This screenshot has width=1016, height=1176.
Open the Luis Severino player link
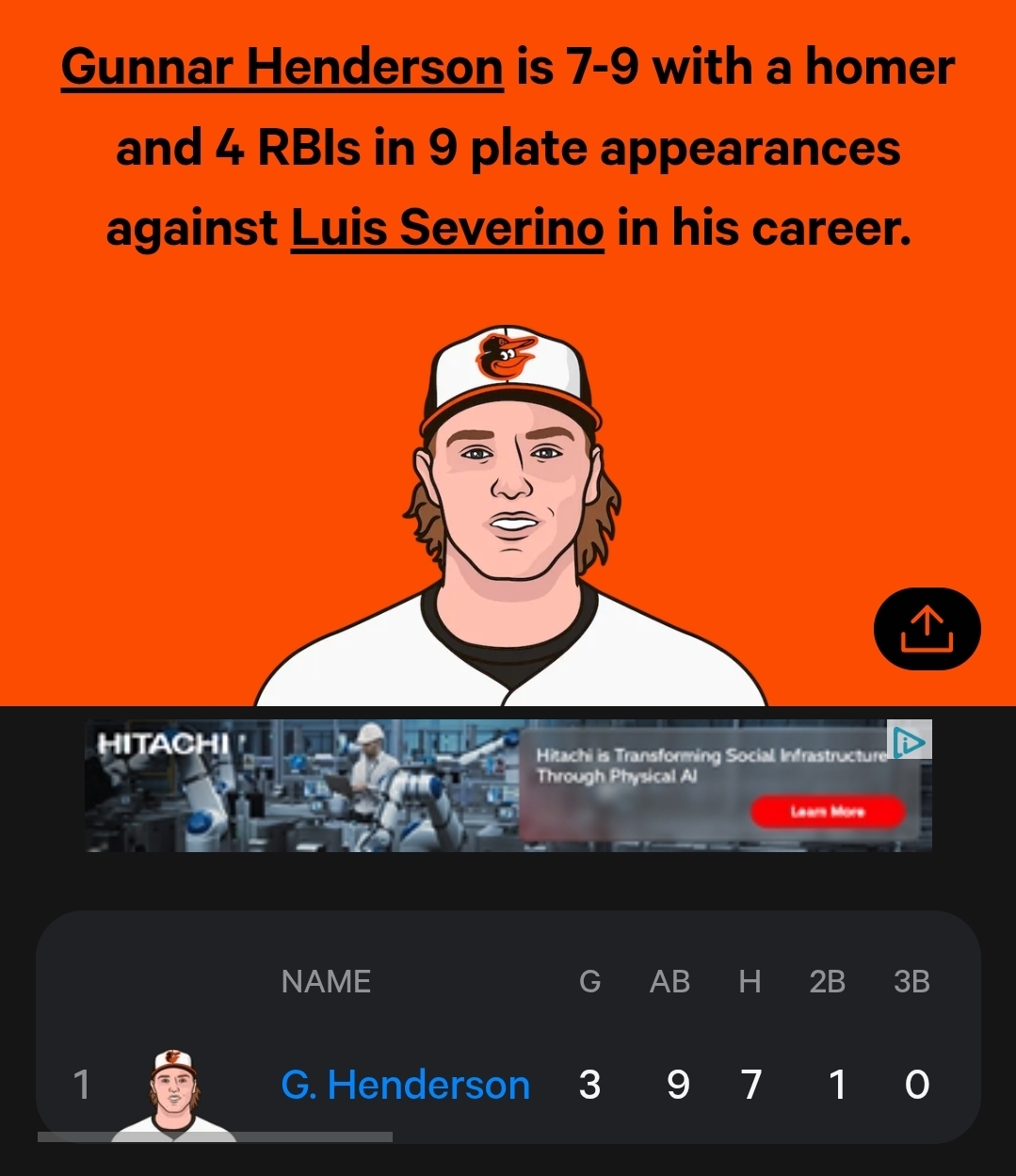(447, 228)
